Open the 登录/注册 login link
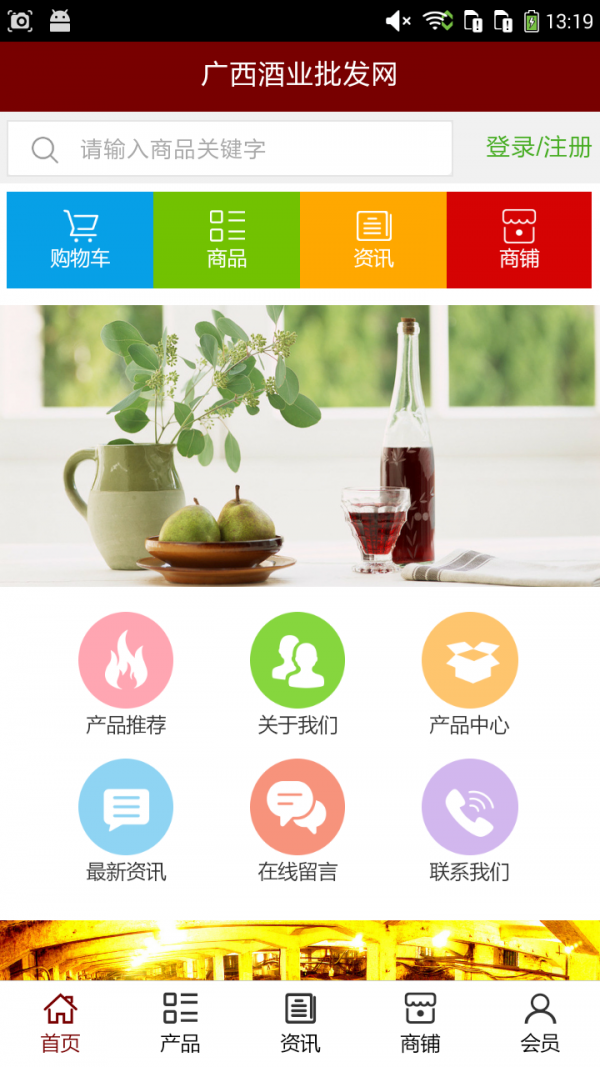The height and width of the screenshot is (1067, 600). tap(538, 147)
